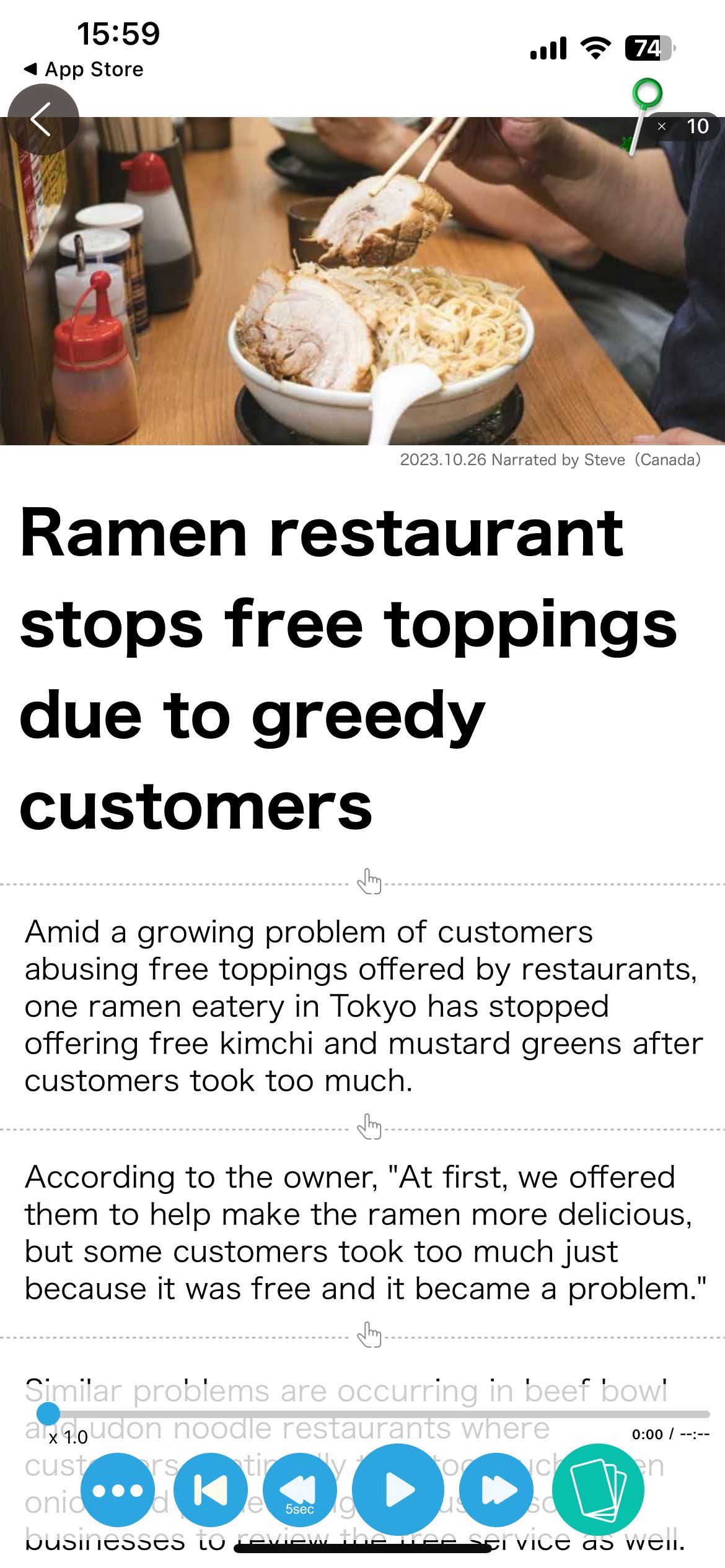Skip forward in the audio

pos(496,1489)
